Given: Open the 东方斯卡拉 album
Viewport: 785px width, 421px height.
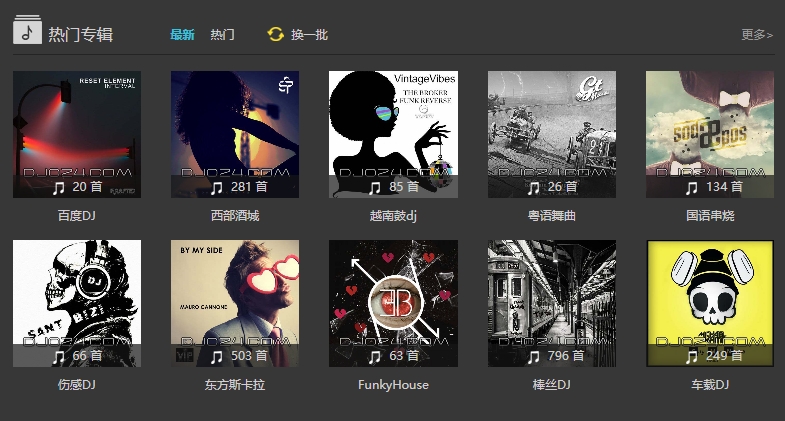Looking at the screenshot, I should [235, 303].
